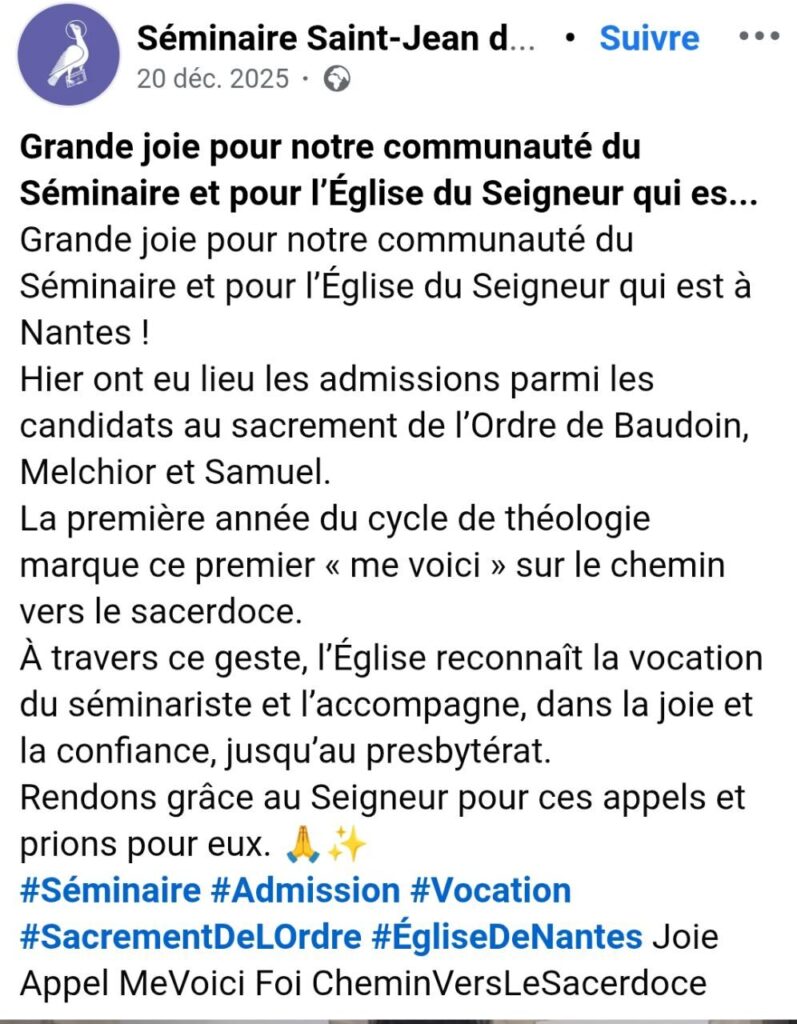The image size is (797, 1024).
Task: Open Séminaire Saint-Jean's profile picture
Action: (x=70, y=55)
